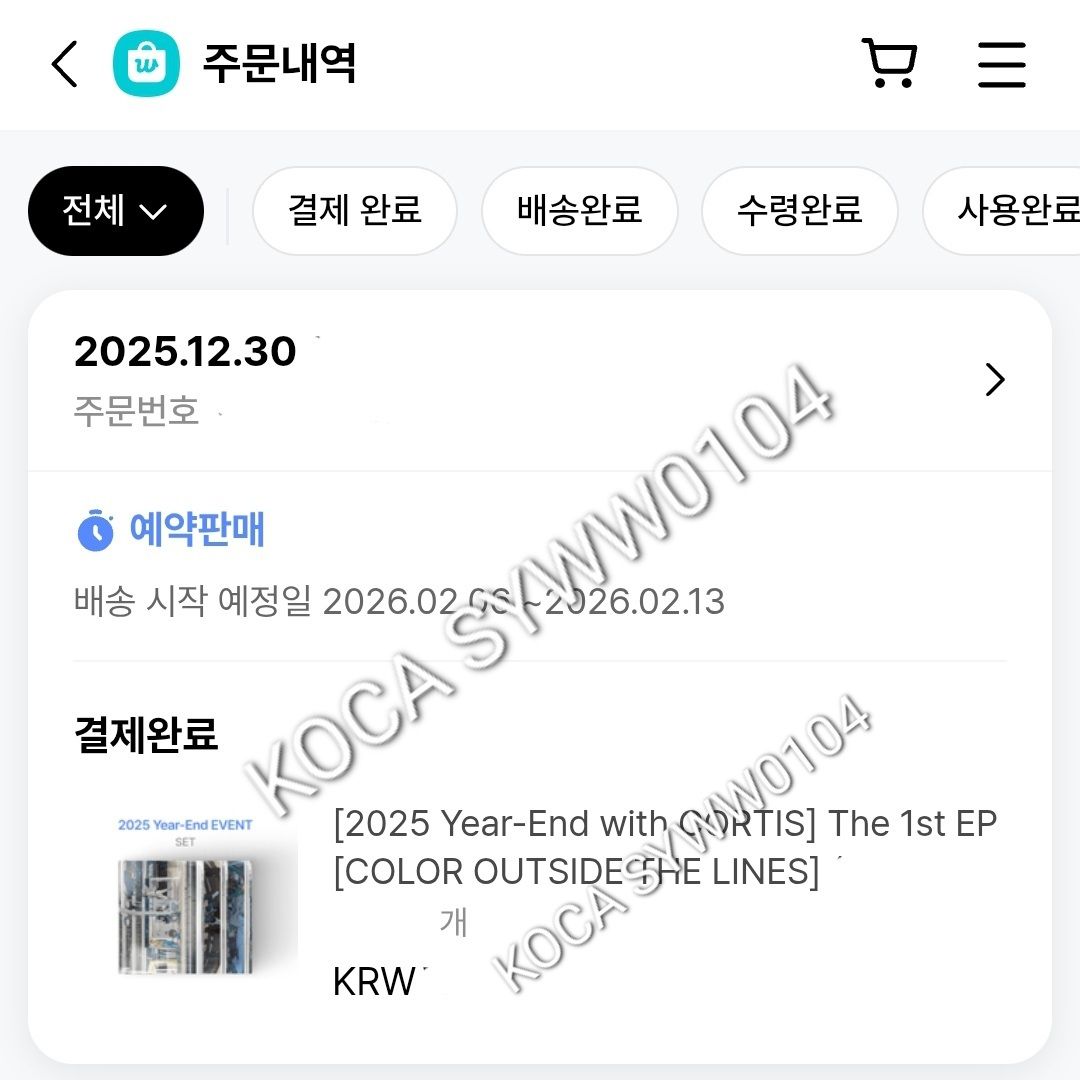Go back using the top-left arrow
1080x1080 pixels.
(65, 65)
